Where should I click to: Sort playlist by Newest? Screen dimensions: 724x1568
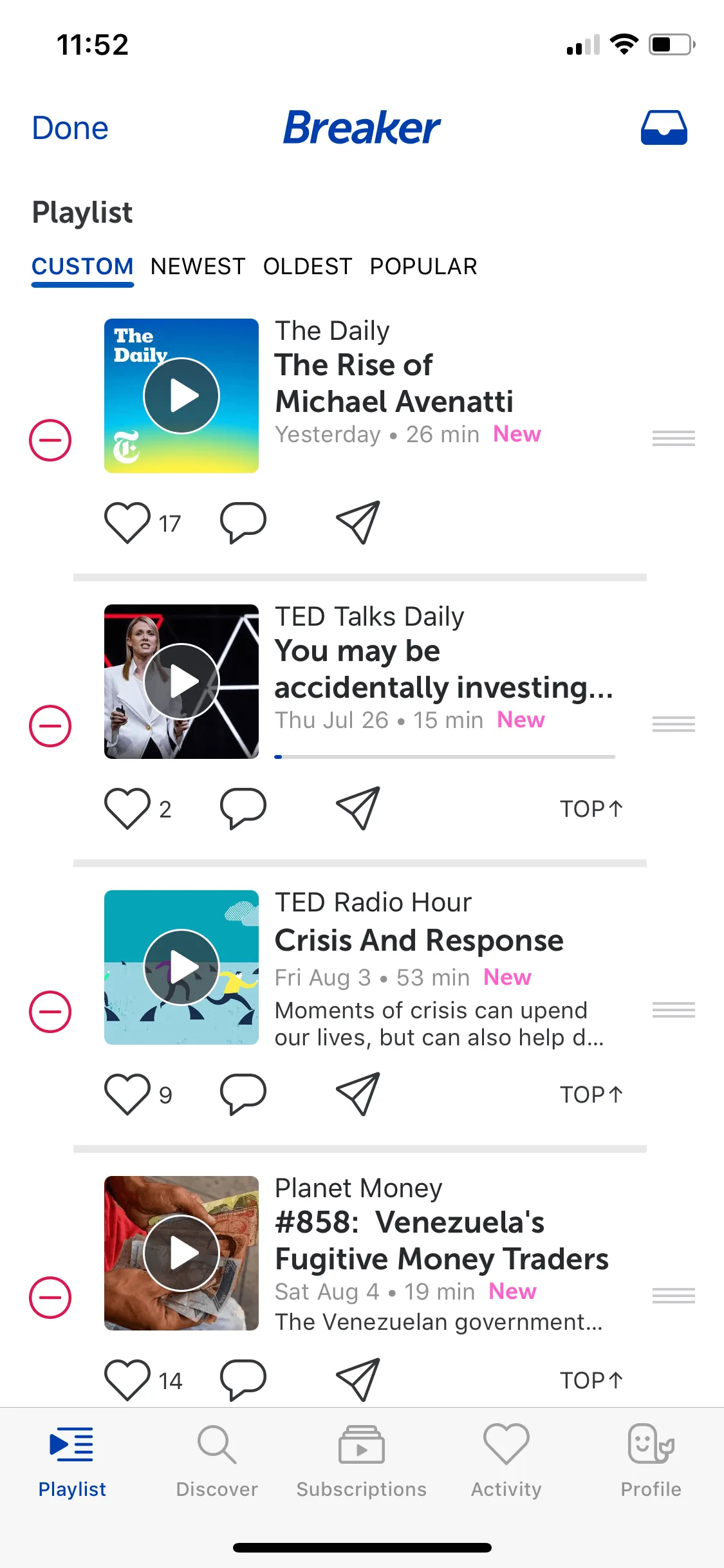[x=198, y=266]
